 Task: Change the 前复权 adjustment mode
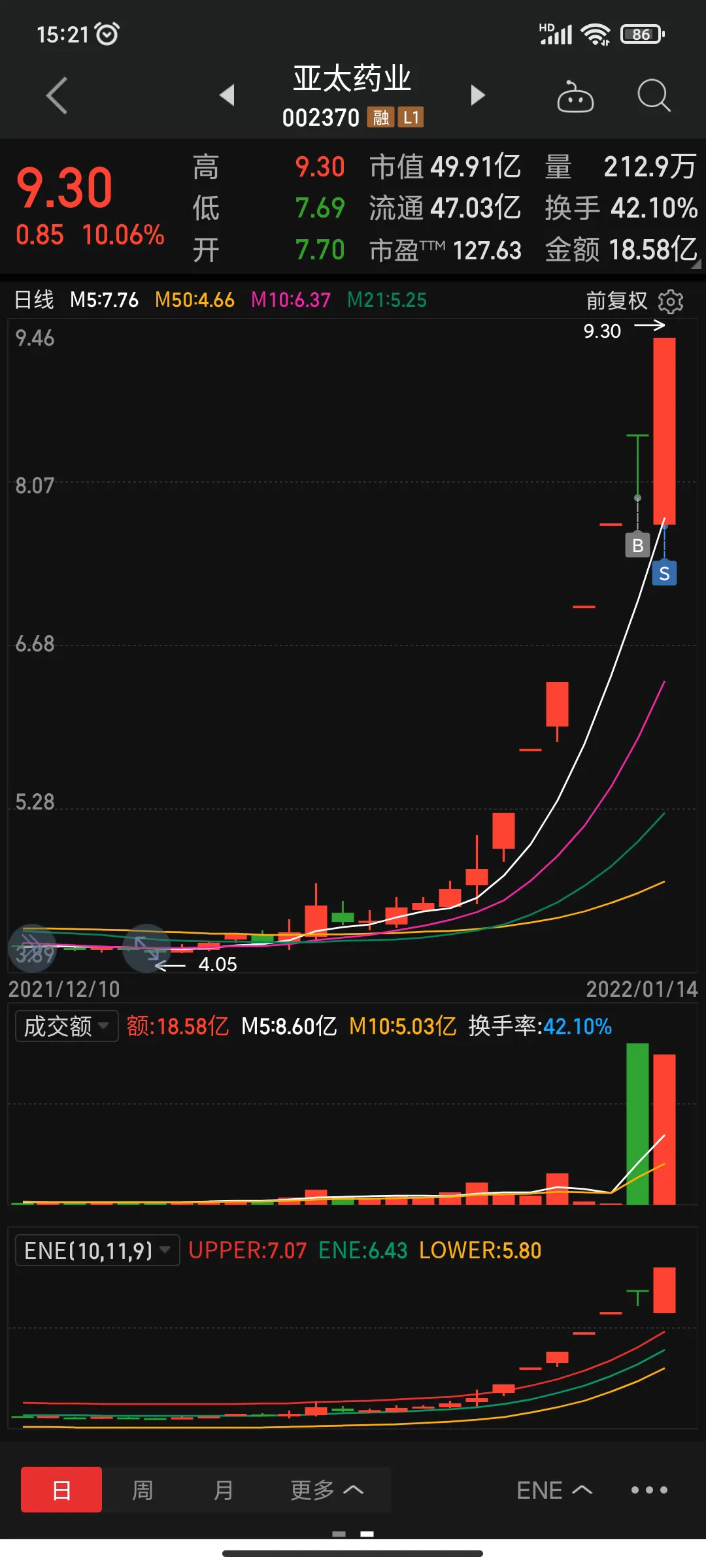pos(616,301)
